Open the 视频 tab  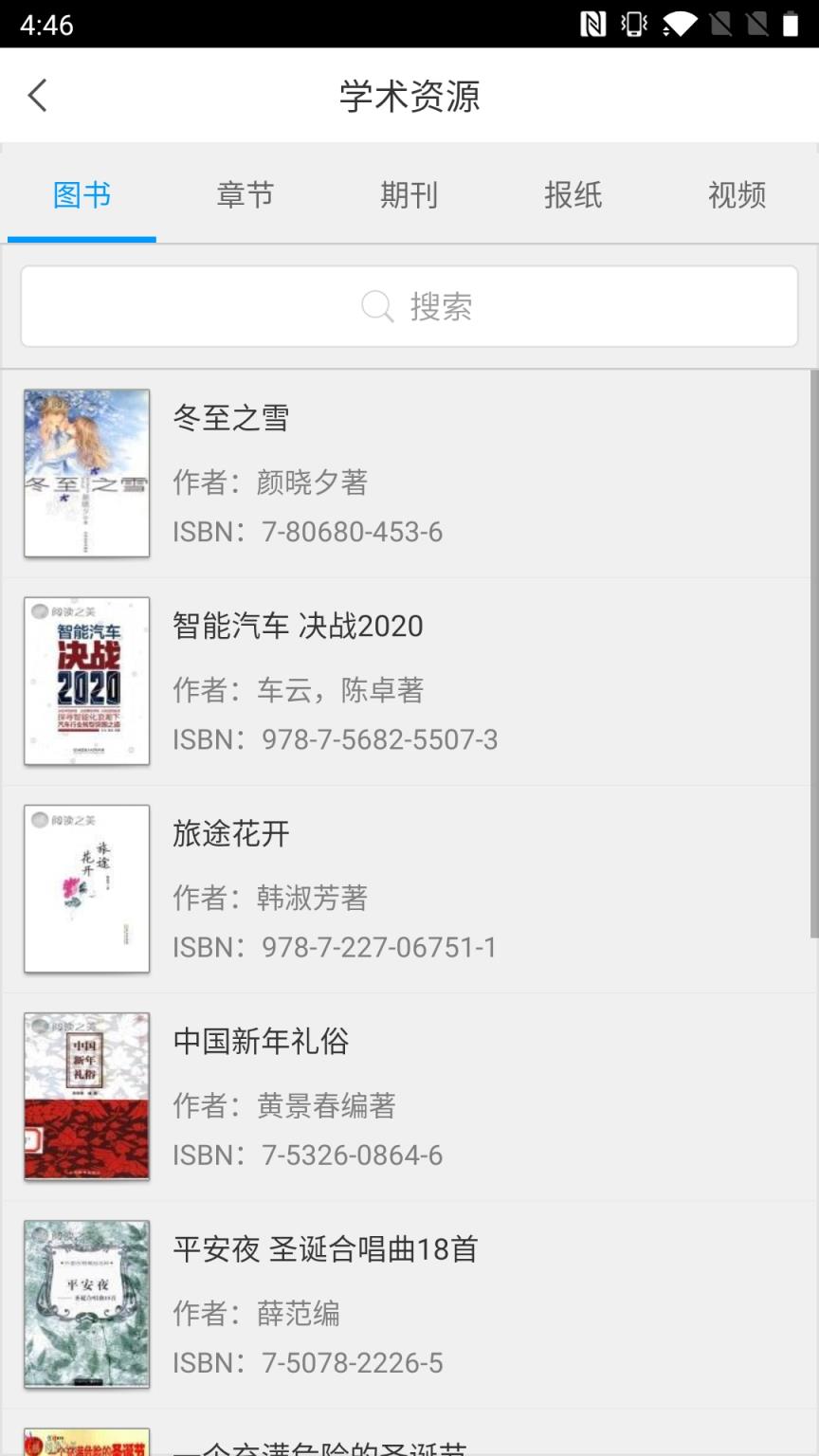(737, 195)
